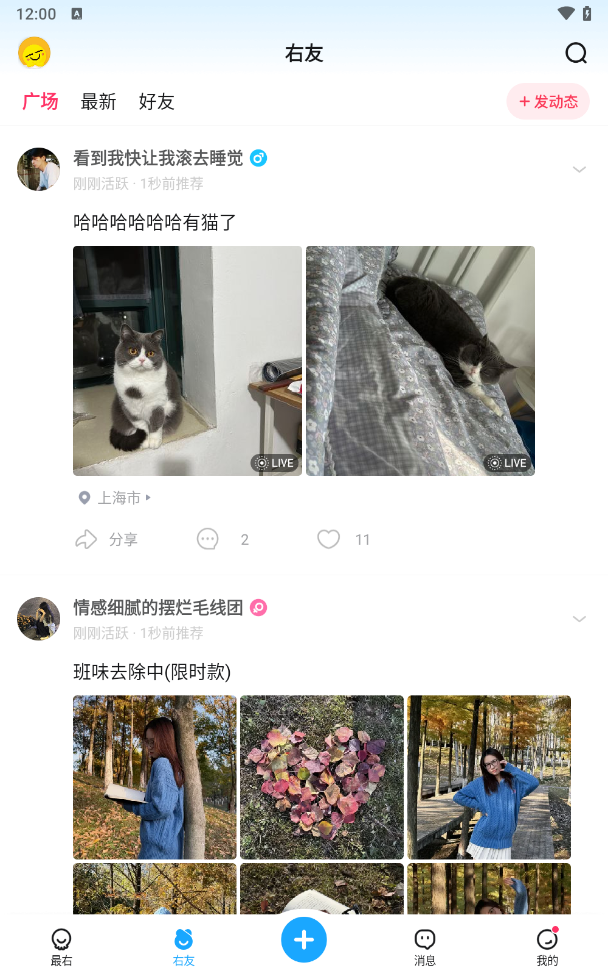Switch to the 最新 tab
This screenshot has width=608, height=976.
tap(98, 101)
